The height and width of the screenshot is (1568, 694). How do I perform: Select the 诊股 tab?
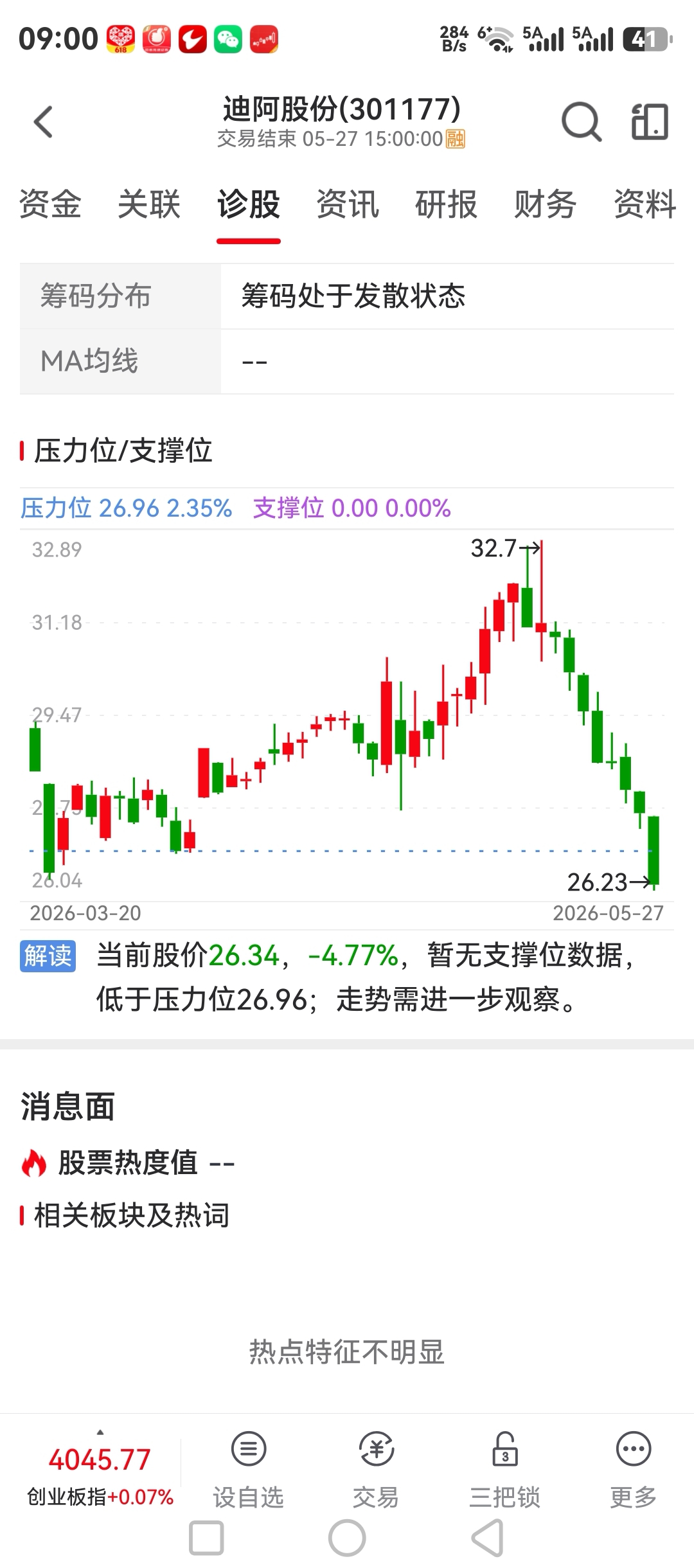[x=249, y=204]
